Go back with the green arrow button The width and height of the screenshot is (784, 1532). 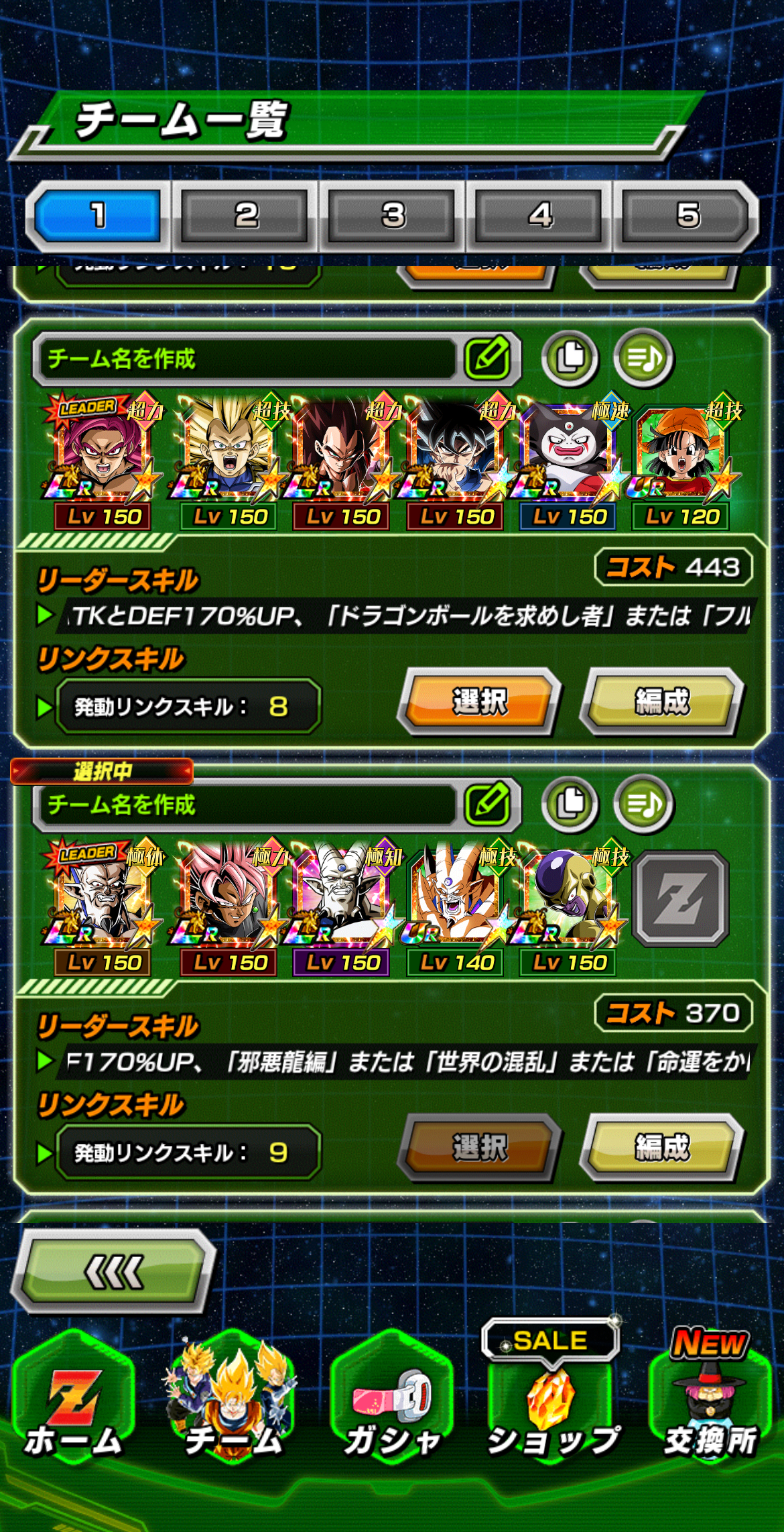point(114,1271)
